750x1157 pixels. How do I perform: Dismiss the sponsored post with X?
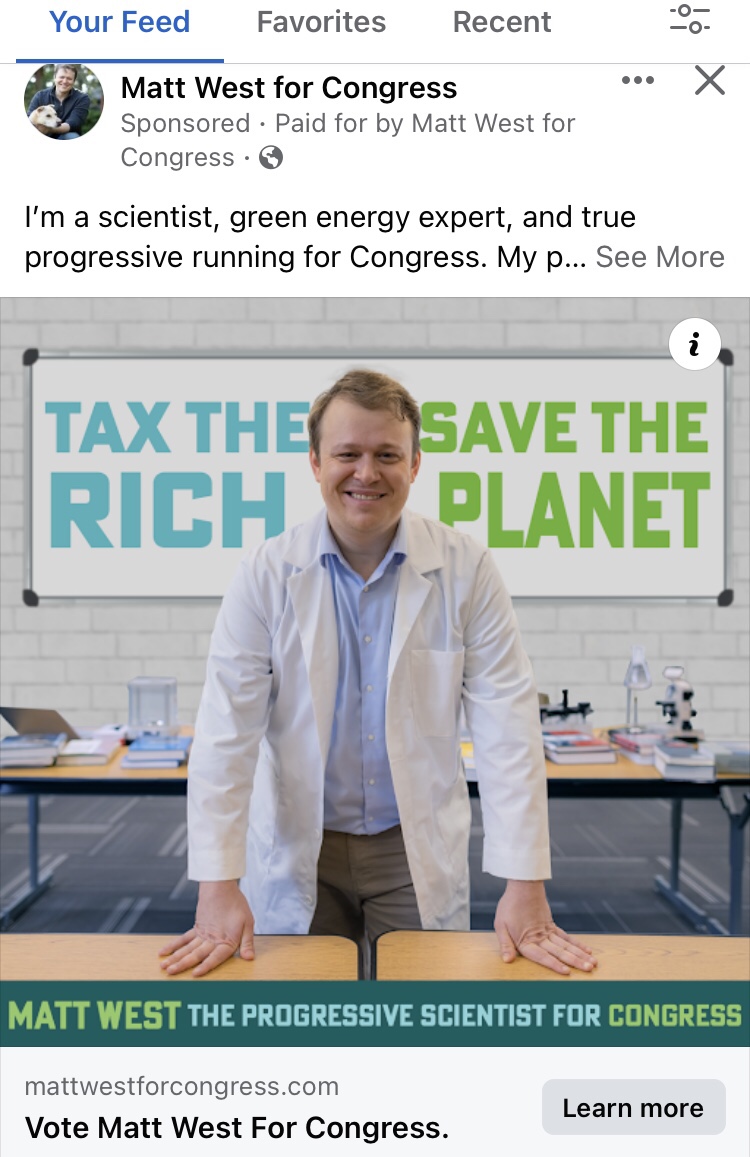point(709,81)
